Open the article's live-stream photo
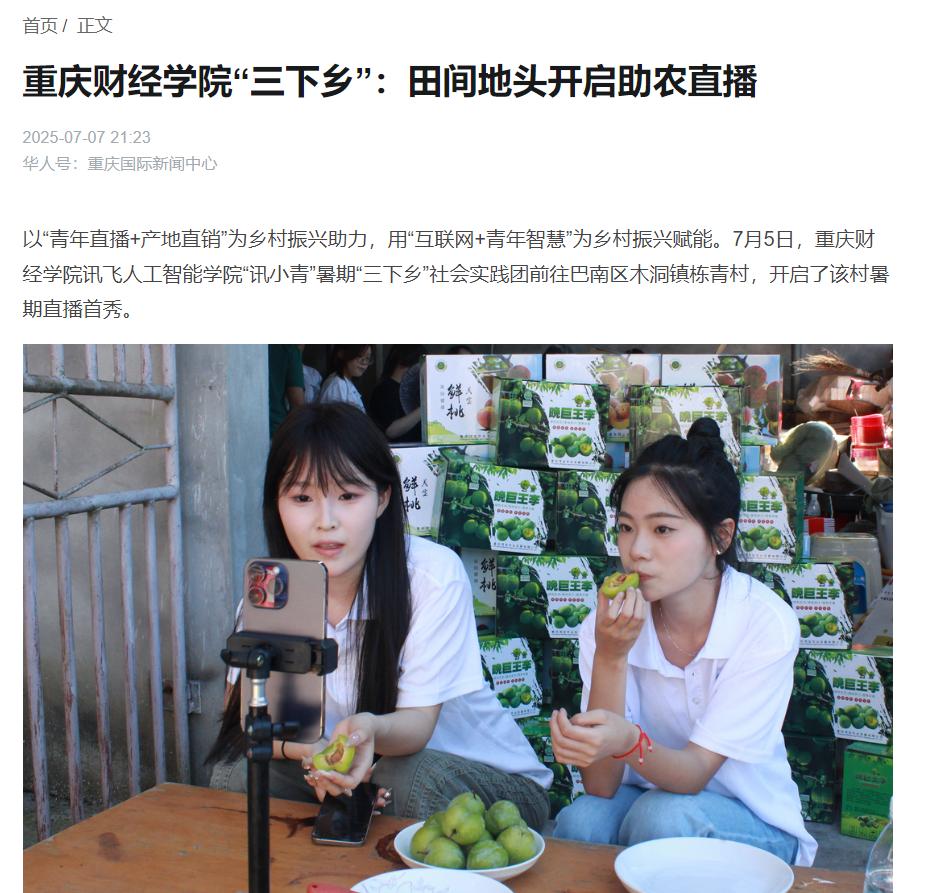The height and width of the screenshot is (893, 925). click(x=457, y=618)
